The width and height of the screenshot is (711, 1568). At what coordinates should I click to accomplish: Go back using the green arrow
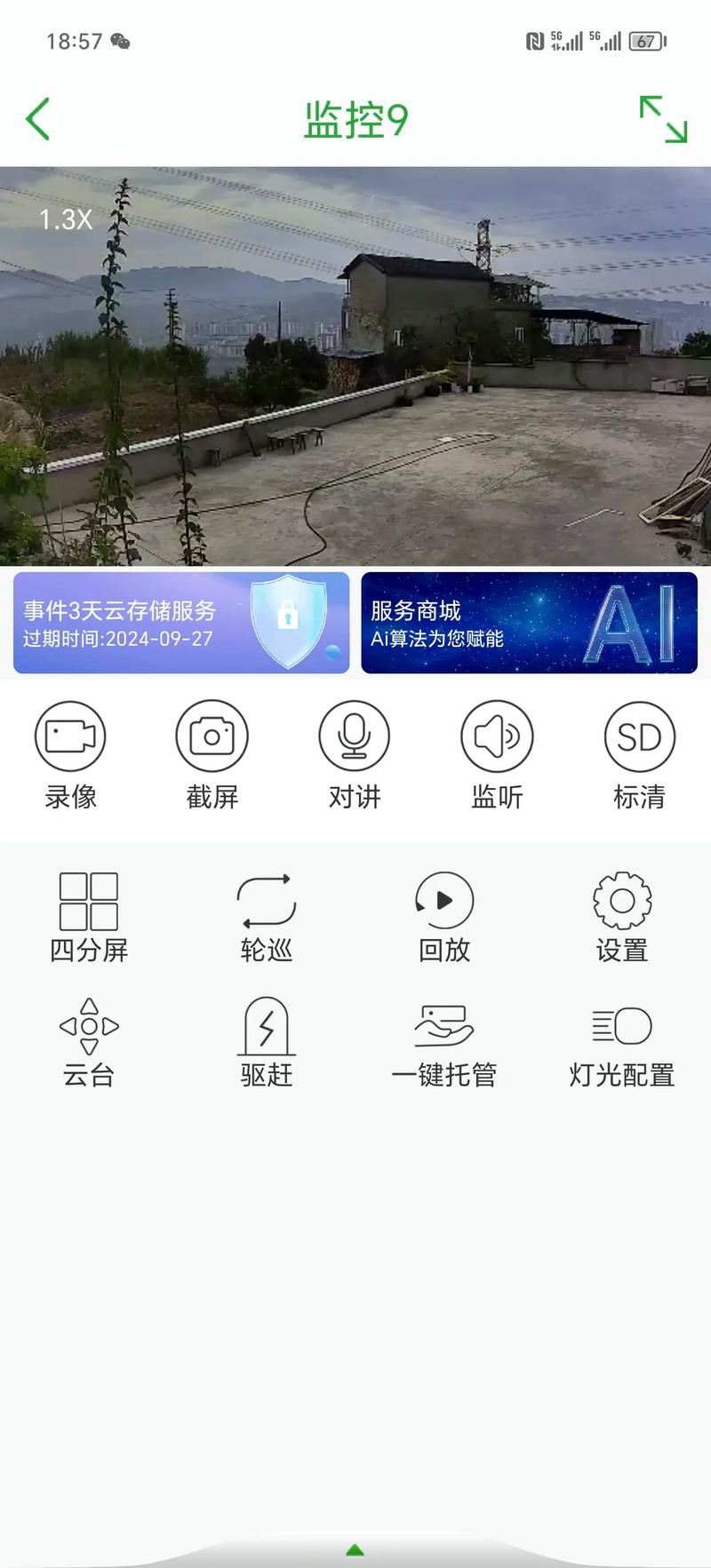(38, 119)
